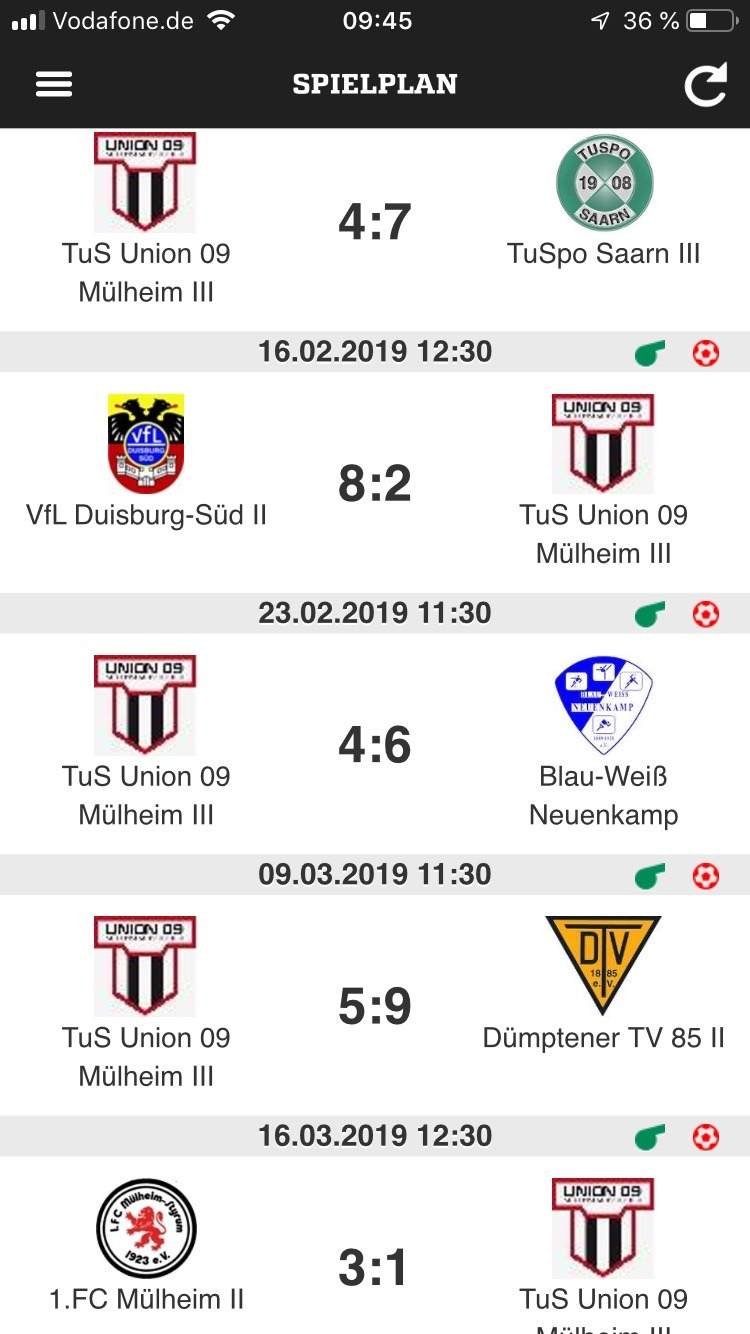View the 8:2 VfL Duisburg-Süd II match
The image size is (750, 1334).
pyautogui.click(x=375, y=484)
